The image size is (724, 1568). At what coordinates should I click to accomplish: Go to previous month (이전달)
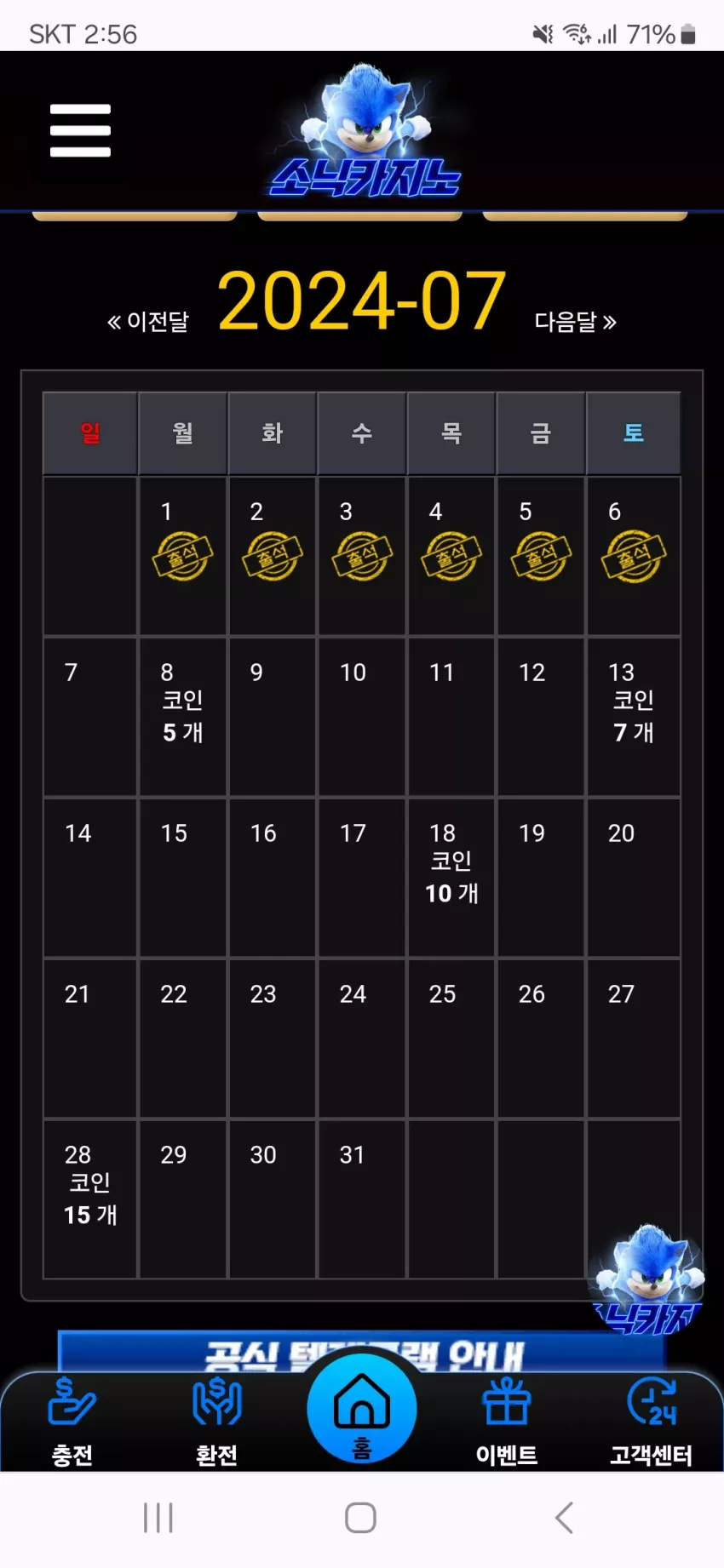[x=148, y=322]
